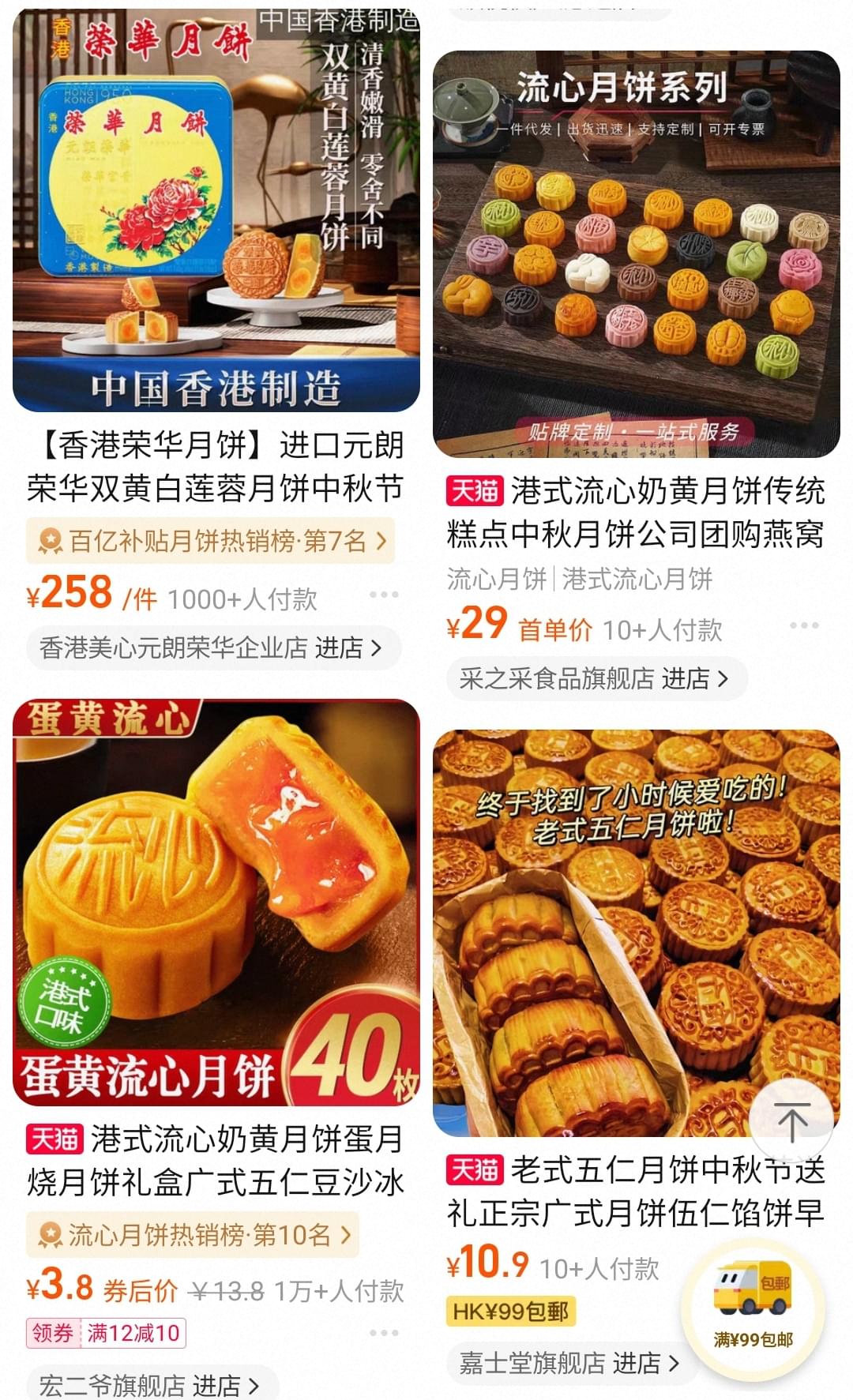The image size is (853, 1400).
Task: Jump back to top with the arrow button
Action: tap(791, 1122)
